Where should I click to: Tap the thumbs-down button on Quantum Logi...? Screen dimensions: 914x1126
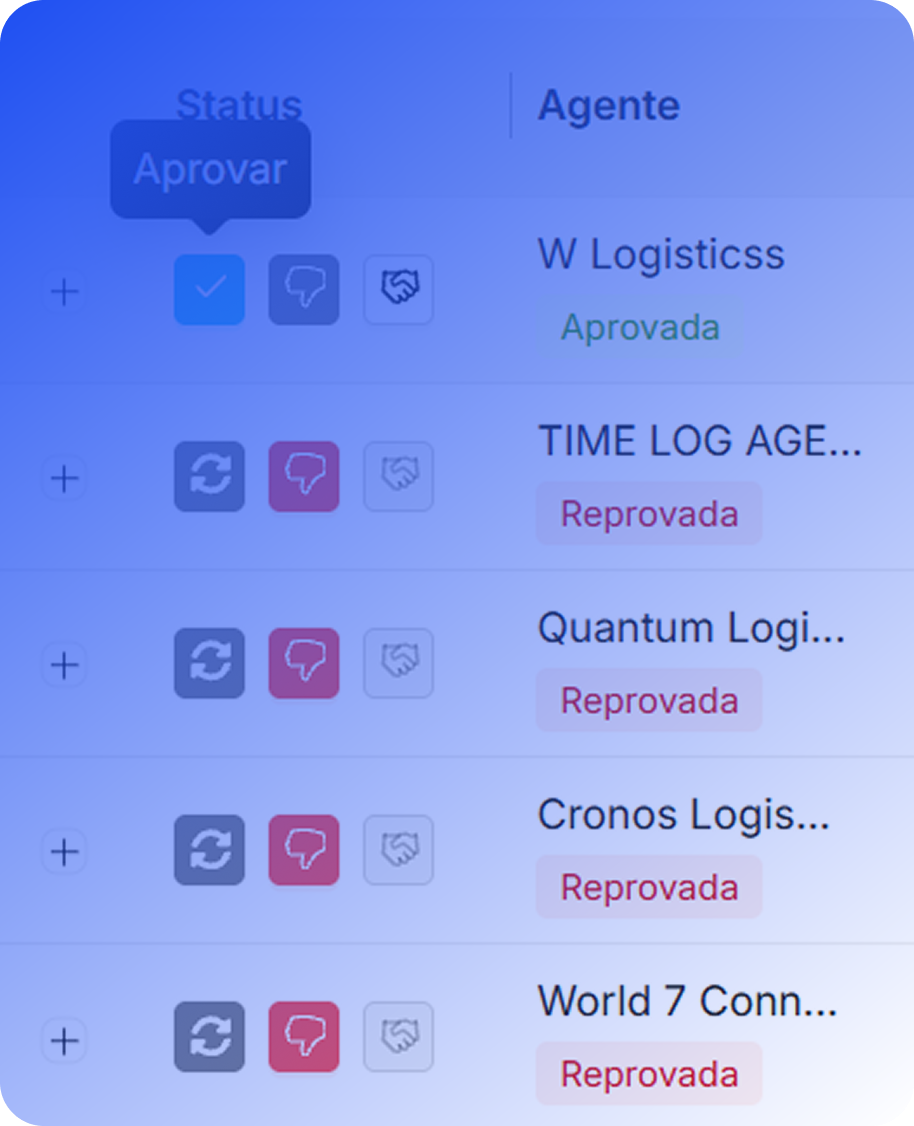tap(304, 663)
